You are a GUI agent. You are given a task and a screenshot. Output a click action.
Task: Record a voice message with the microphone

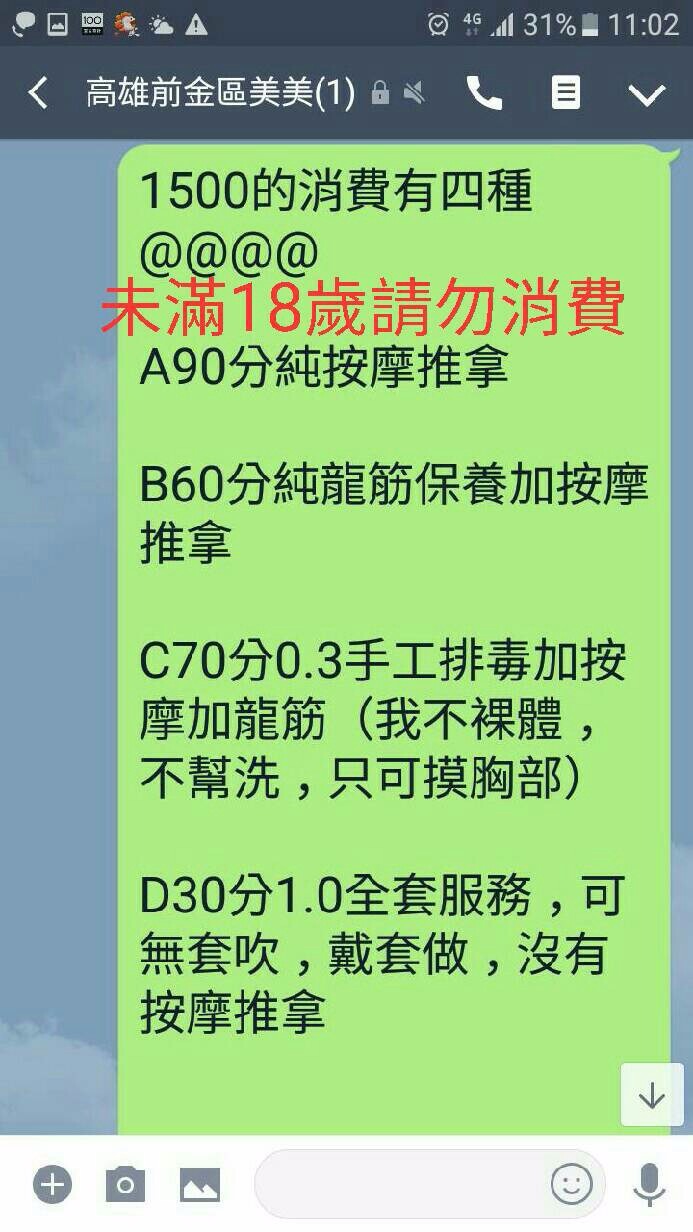coord(650,1185)
